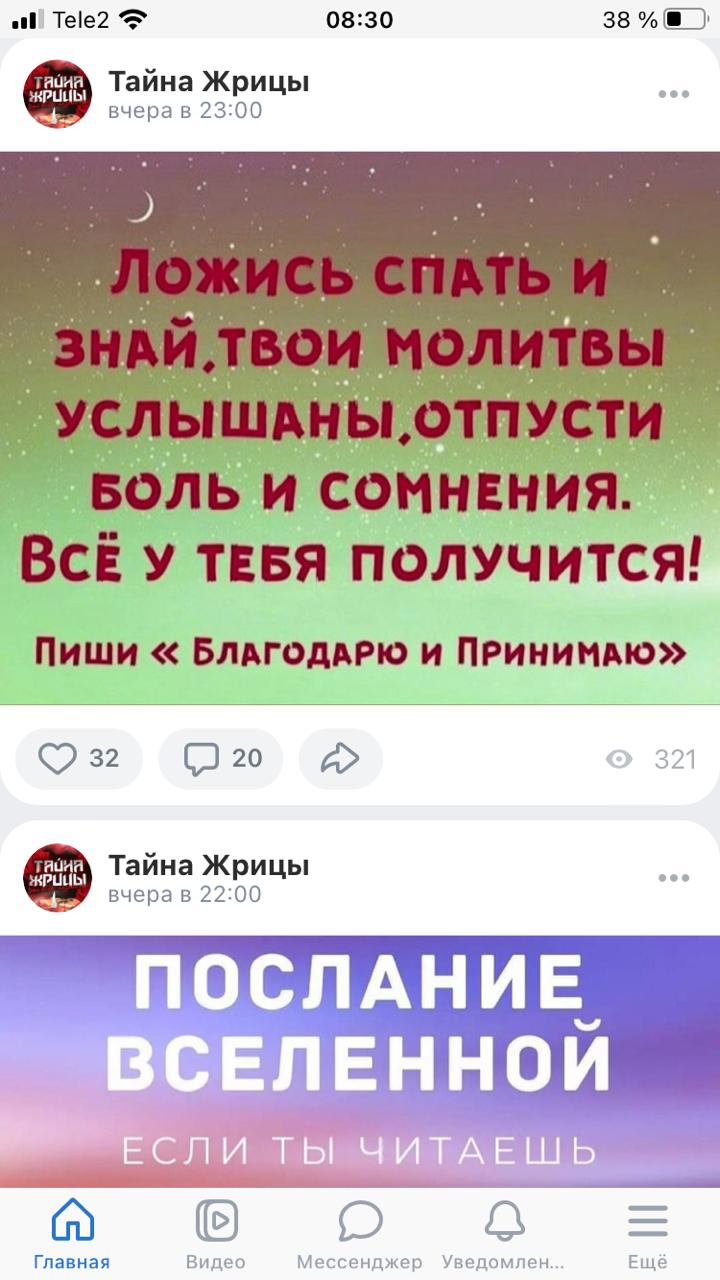Open overflow menu of the 23:00 post
The height and width of the screenshot is (1280, 720).
click(674, 95)
